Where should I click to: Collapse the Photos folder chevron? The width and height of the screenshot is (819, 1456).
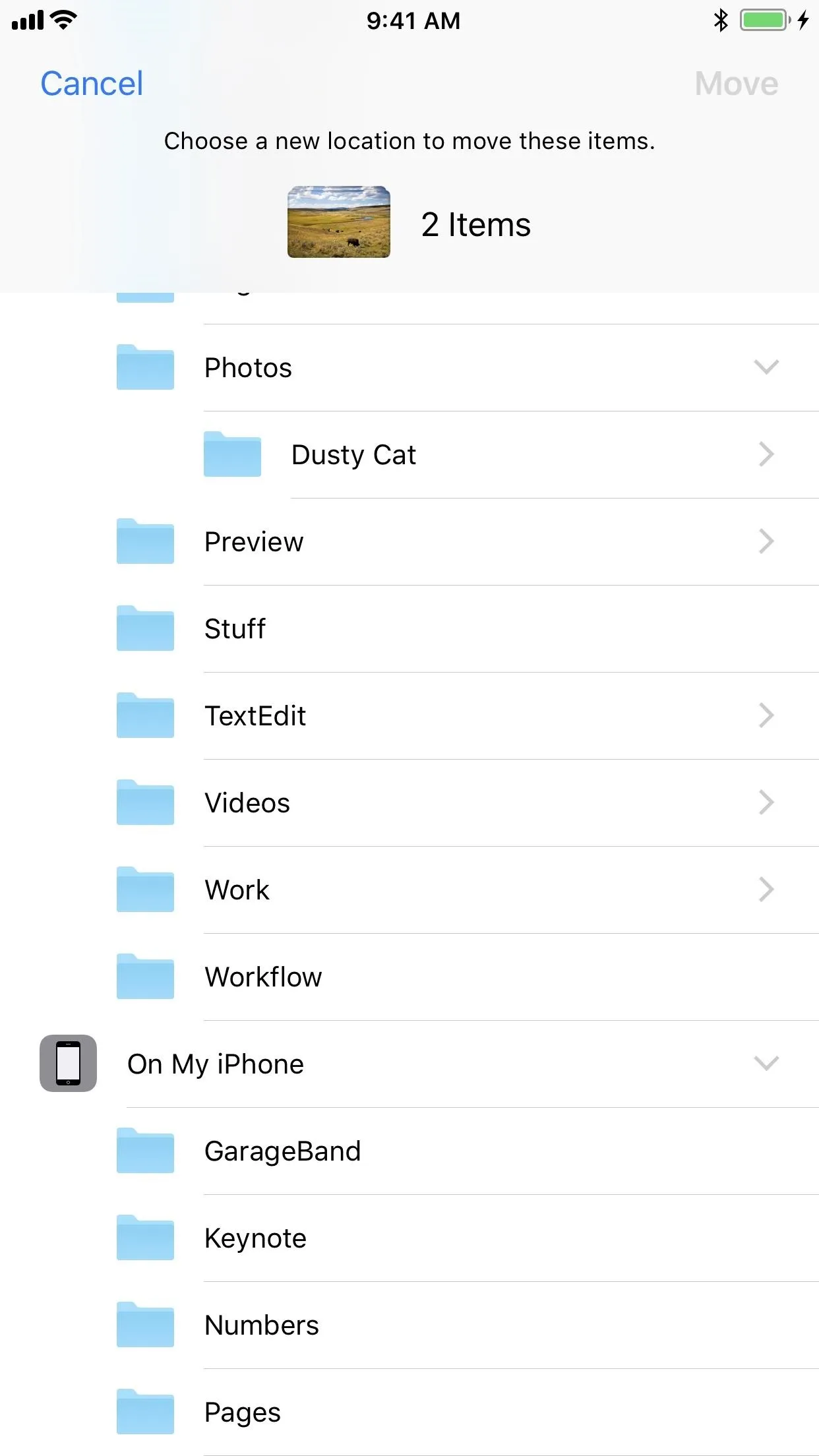[766, 367]
